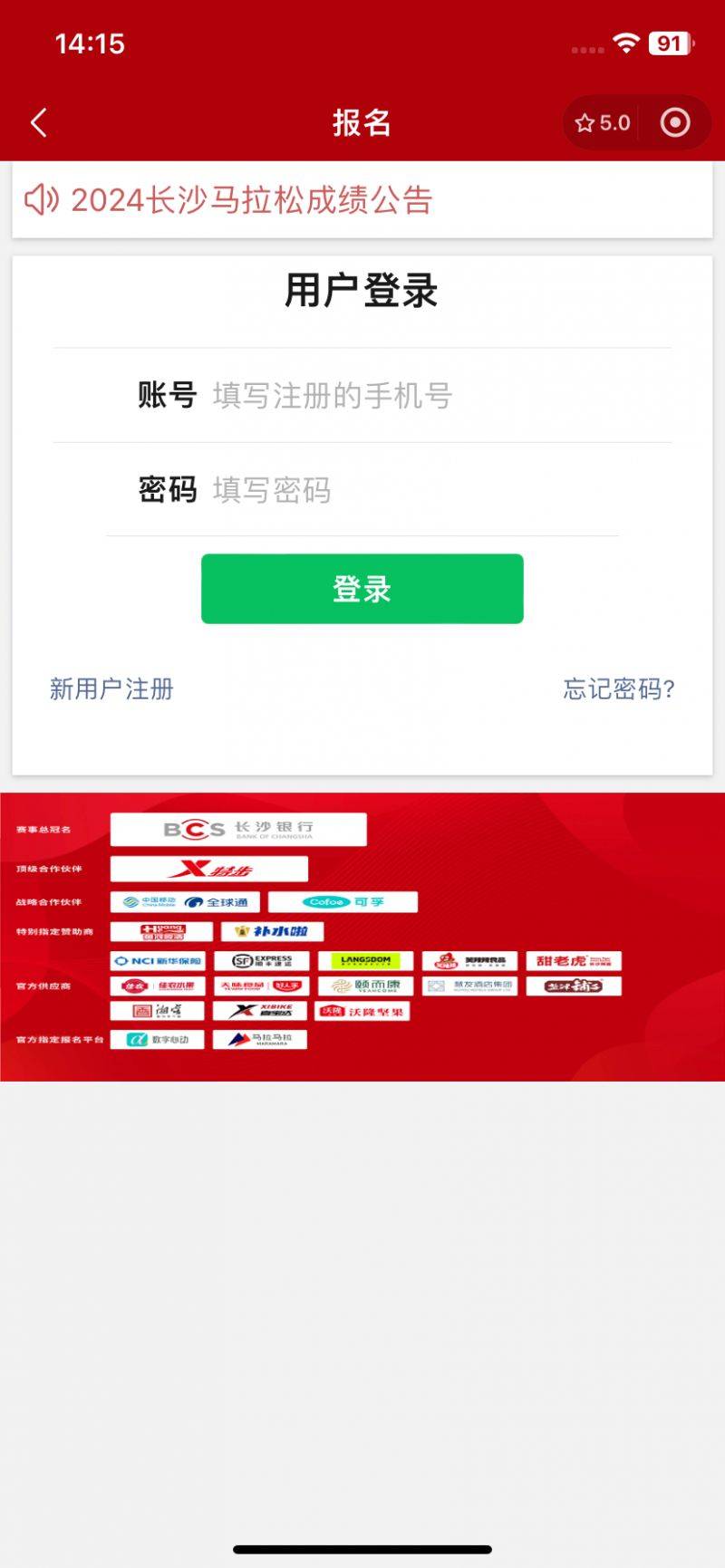Tap the 新华保险 NCI supplier logo
The image size is (725, 1568).
[x=159, y=961]
